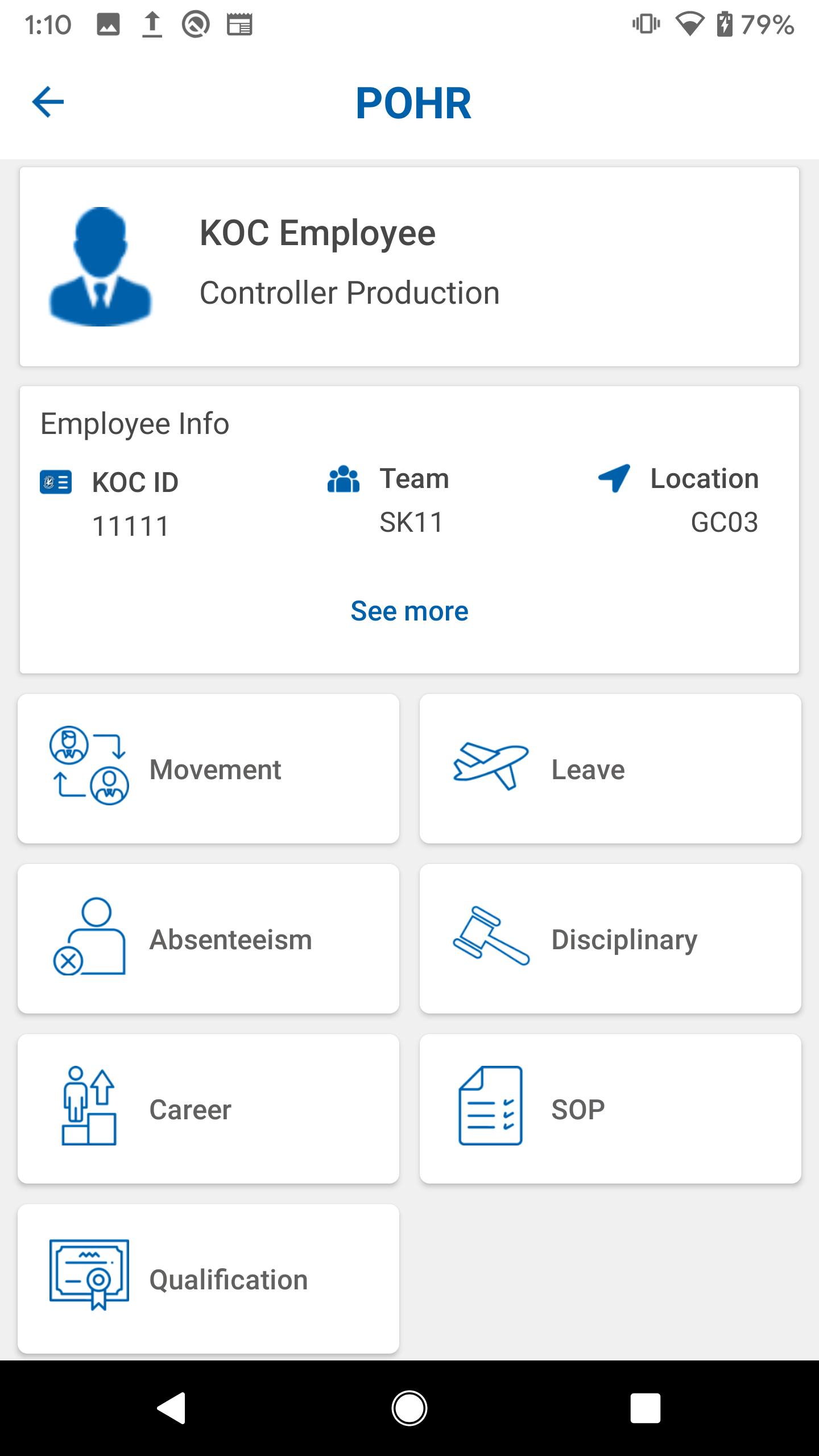Viewport: 819px width, 1456px height.
Task: Open the Qualification card
Action: click(208, 1279)
